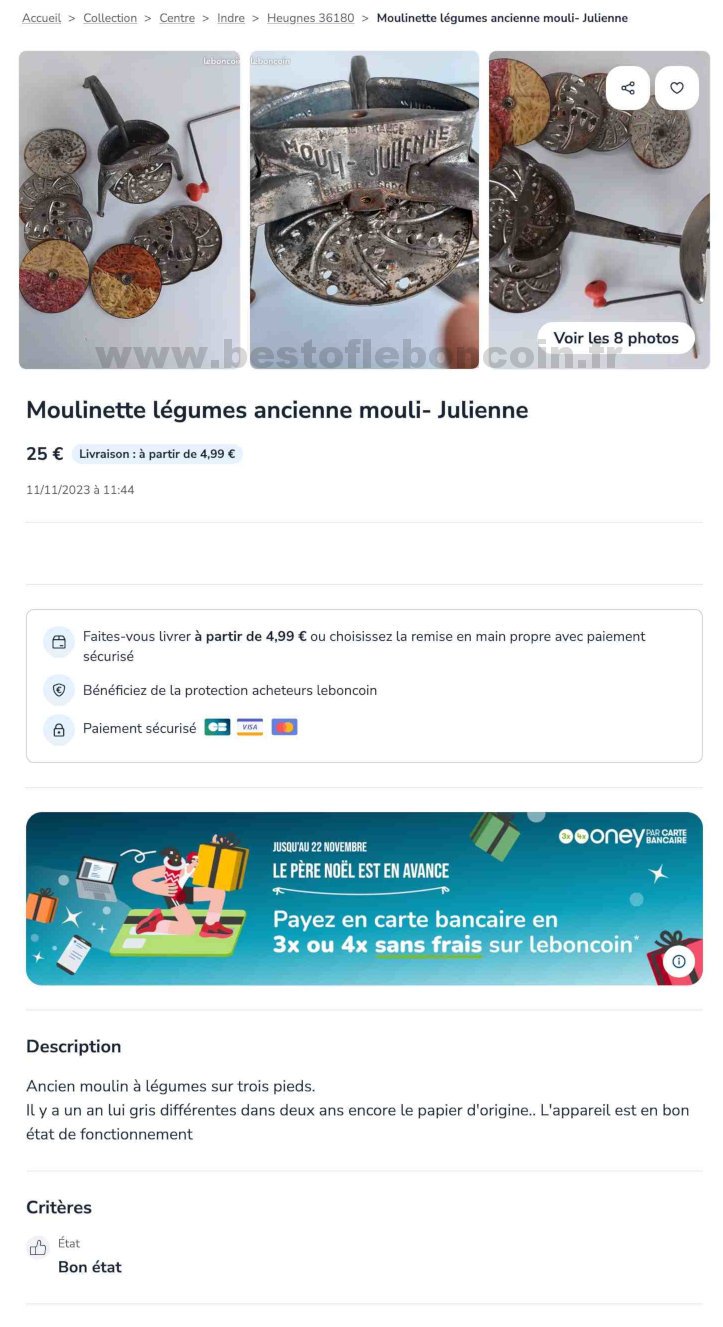Open the Indre department breadcrumb
Image resolution: width=723 pixels, height=1327 pixels.
(230, 18)
